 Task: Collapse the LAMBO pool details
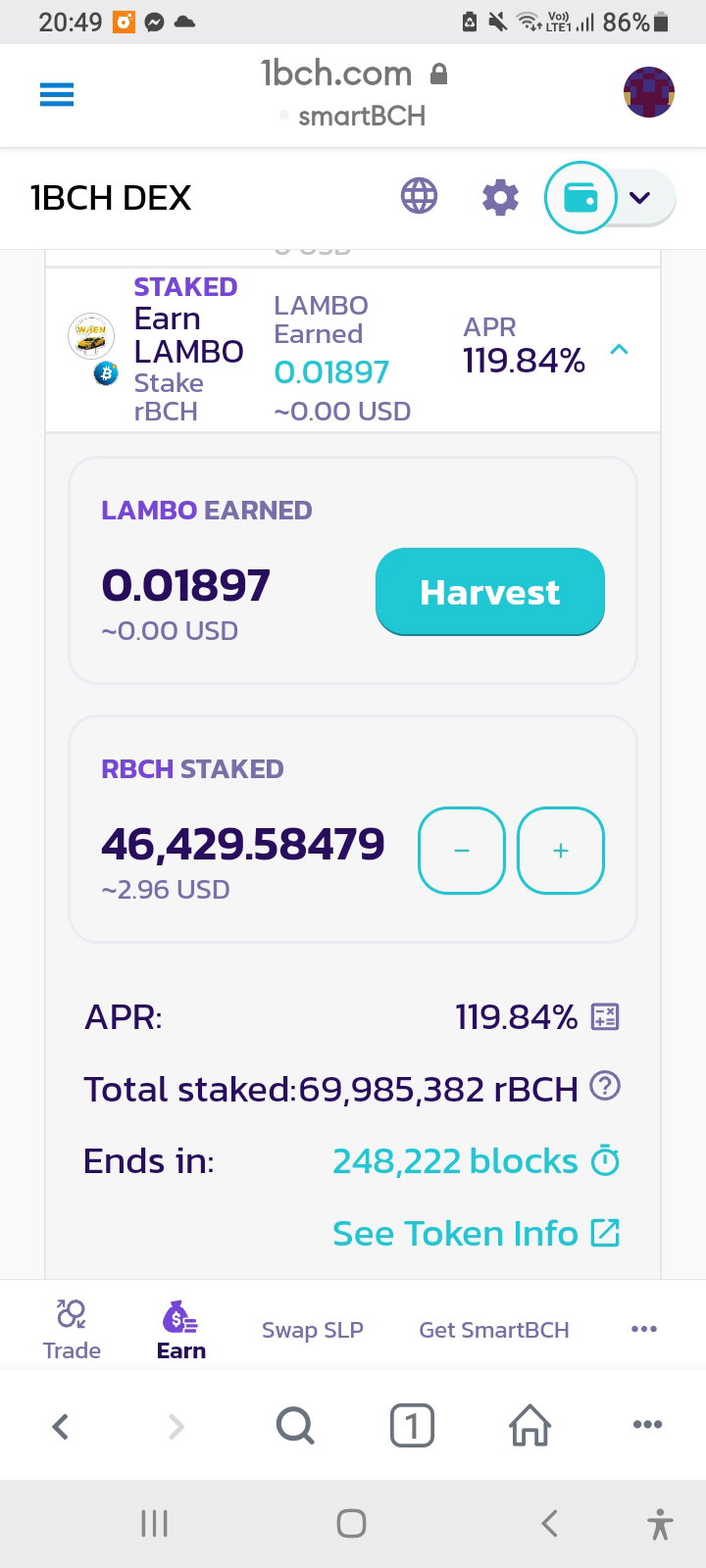click(x=619, y=349)
